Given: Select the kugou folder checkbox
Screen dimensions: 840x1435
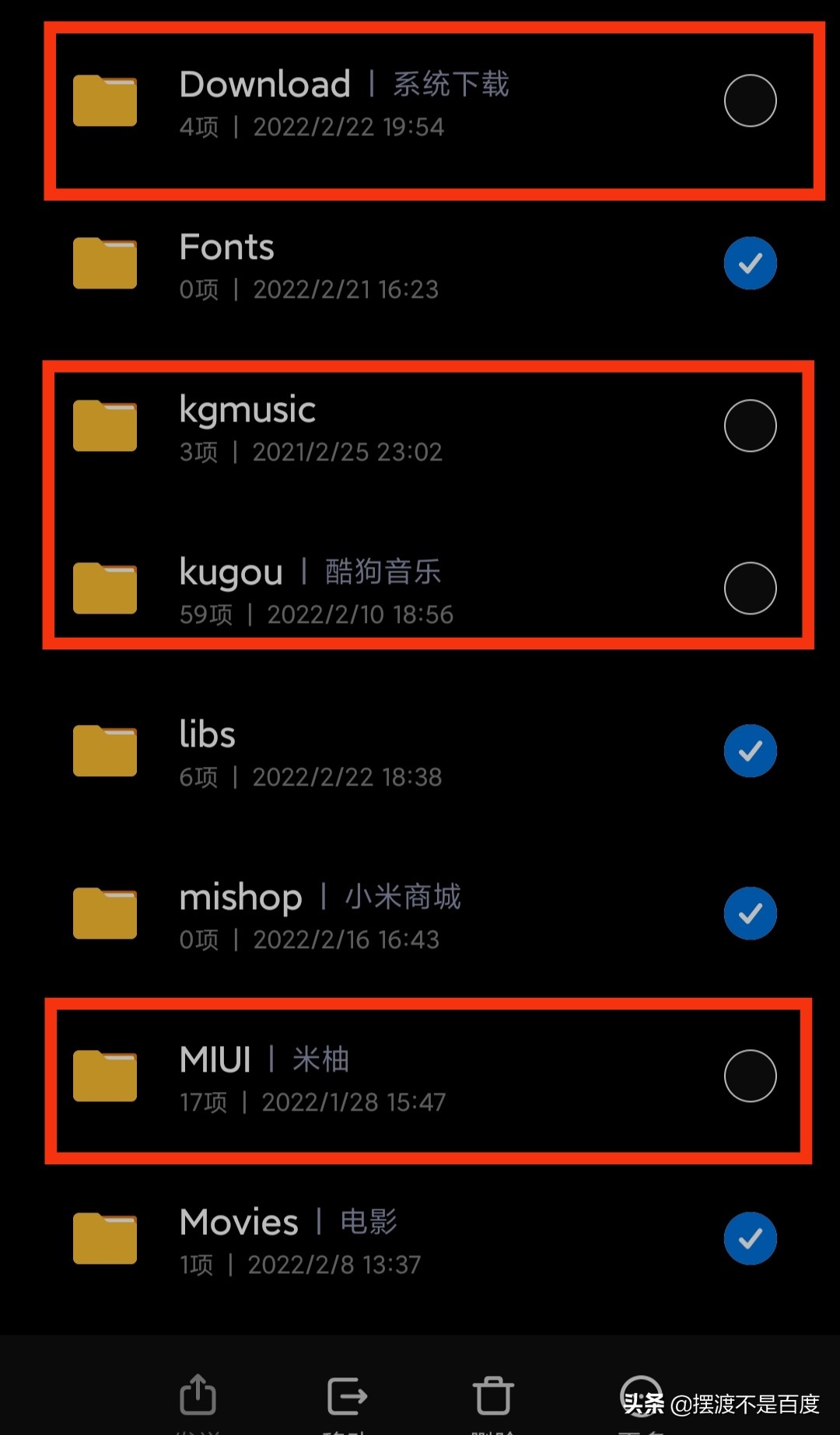Looking at the screenshot, I should pos(749,588).
